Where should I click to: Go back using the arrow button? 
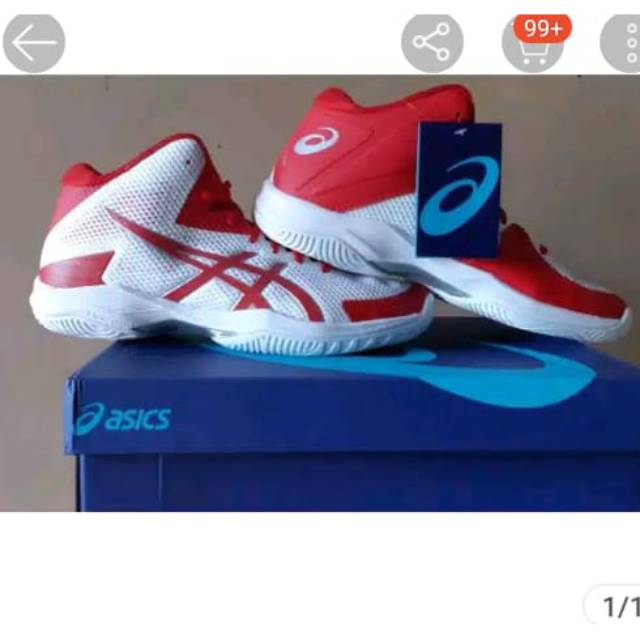click(33, 42)
